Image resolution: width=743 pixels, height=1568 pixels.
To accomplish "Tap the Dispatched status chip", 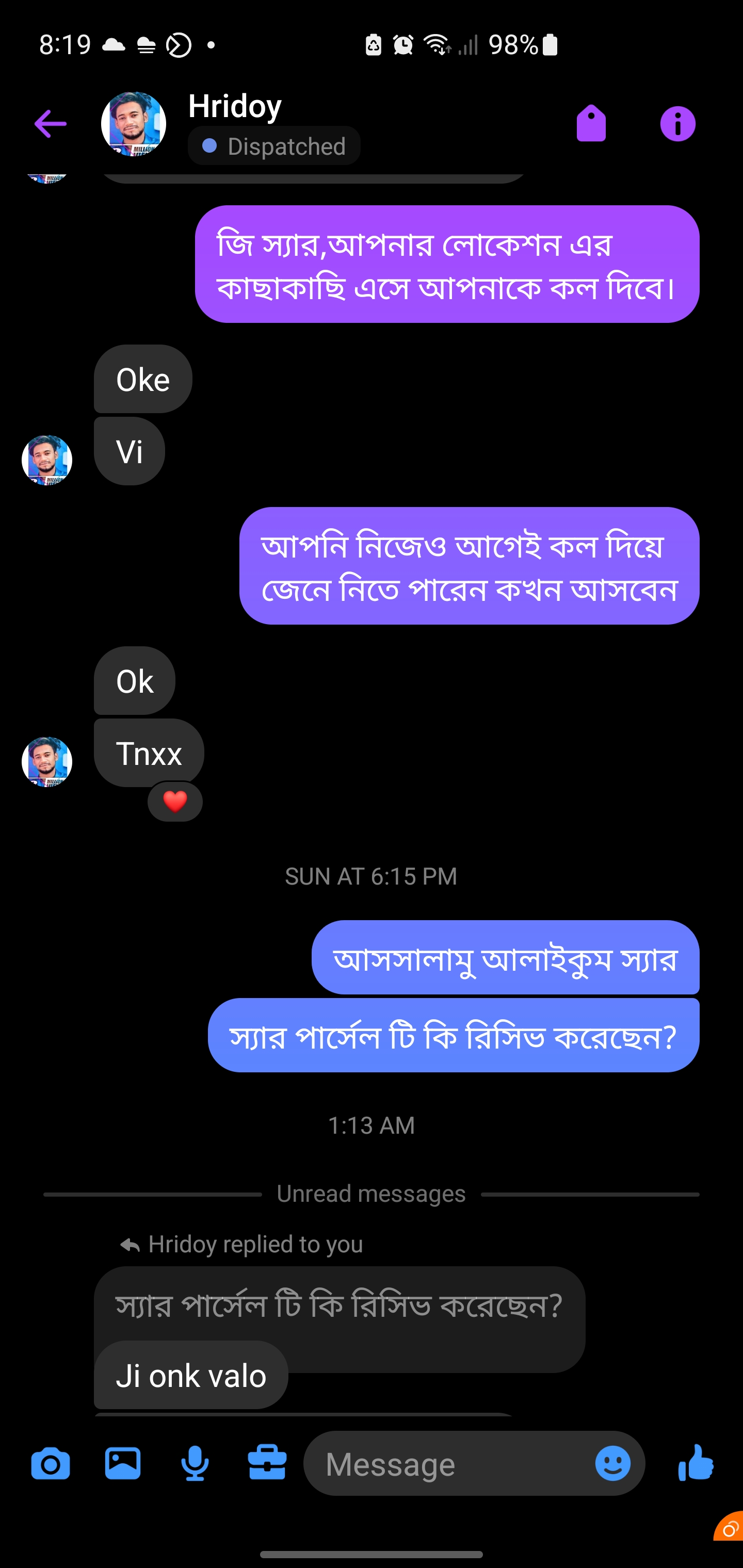I will click(274, 146).
